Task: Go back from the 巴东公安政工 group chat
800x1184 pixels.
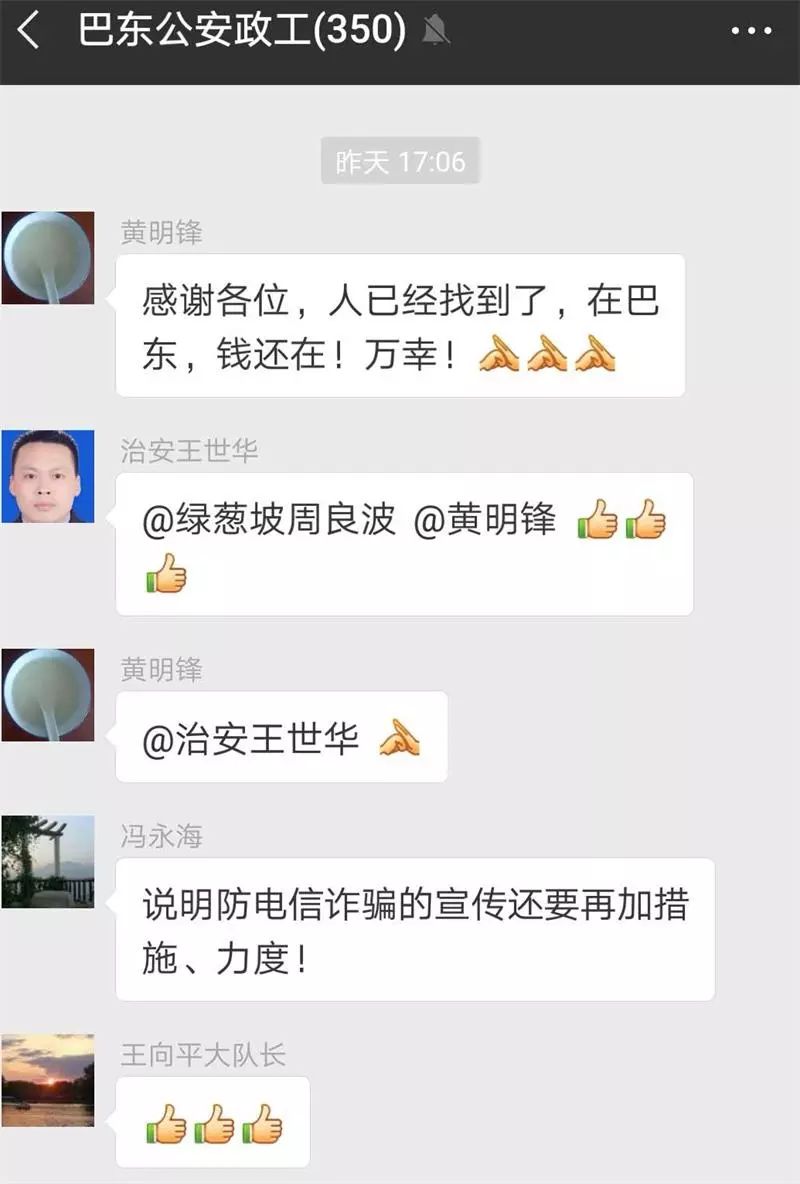Action: click(x=29, y=32)
